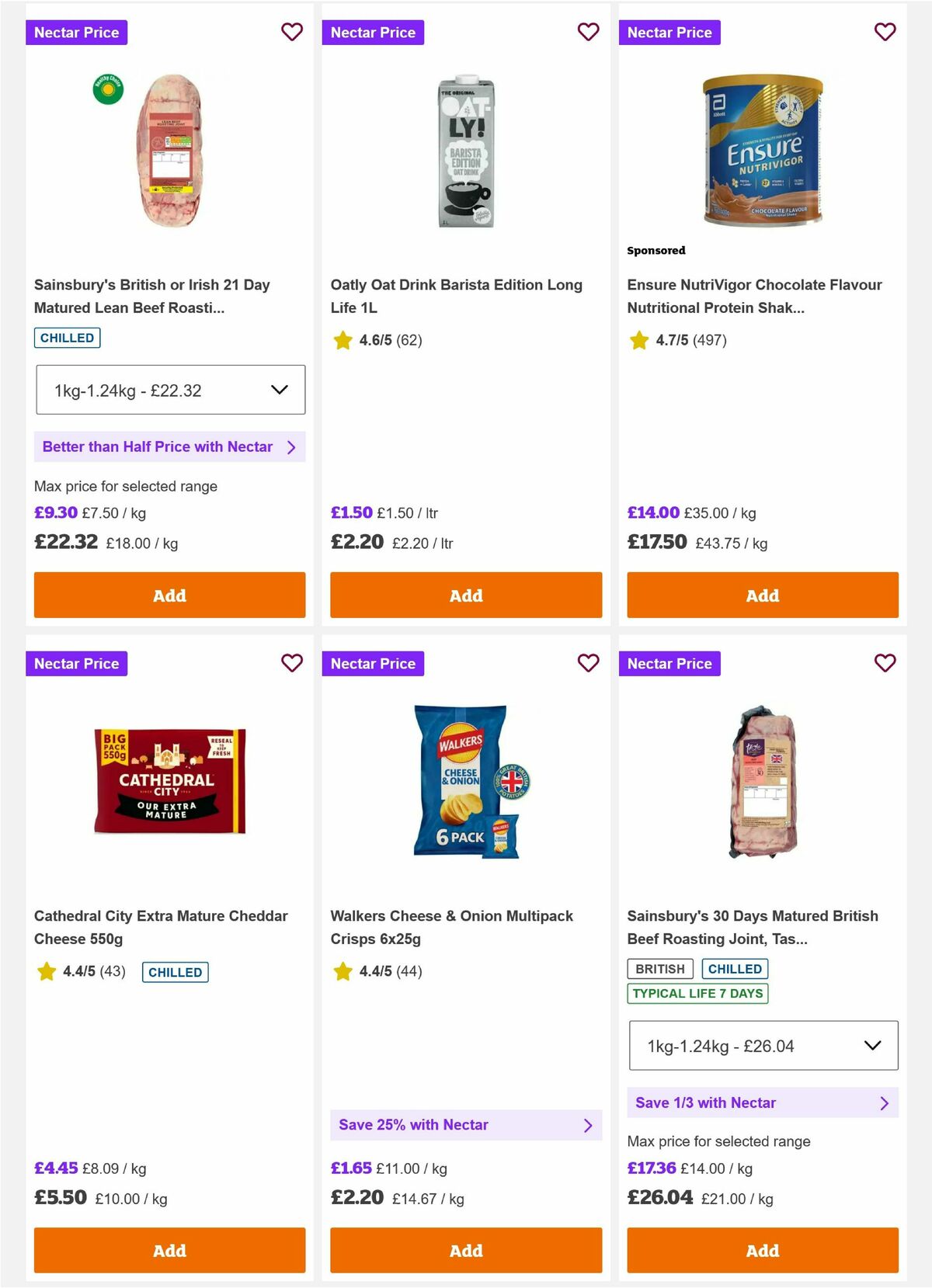Add Oatly Oat Drink to basket
The width and height of the screenshot is (932, 1288).
[465, 595]
